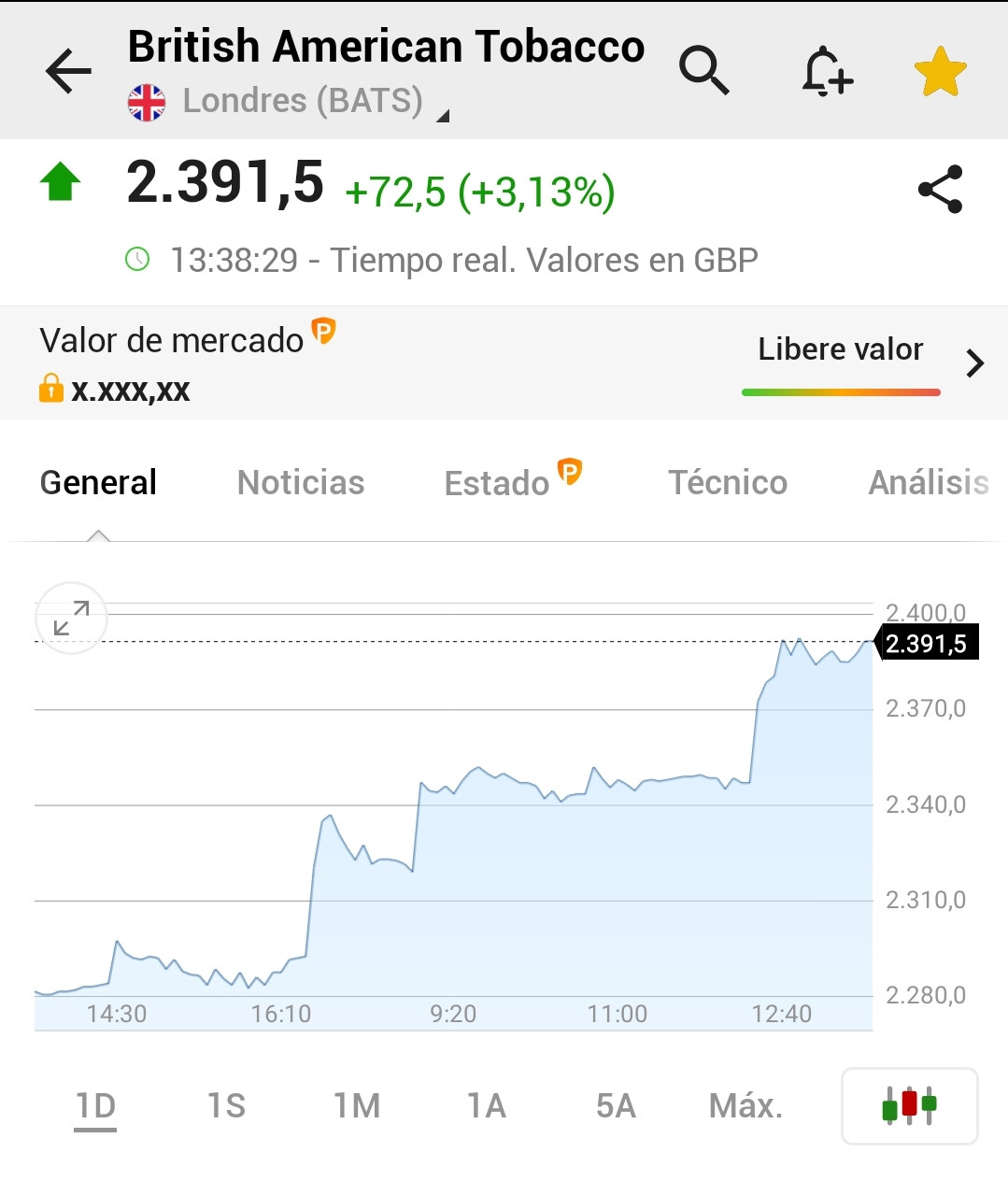Open the Análisis tab

click(929, 483)
